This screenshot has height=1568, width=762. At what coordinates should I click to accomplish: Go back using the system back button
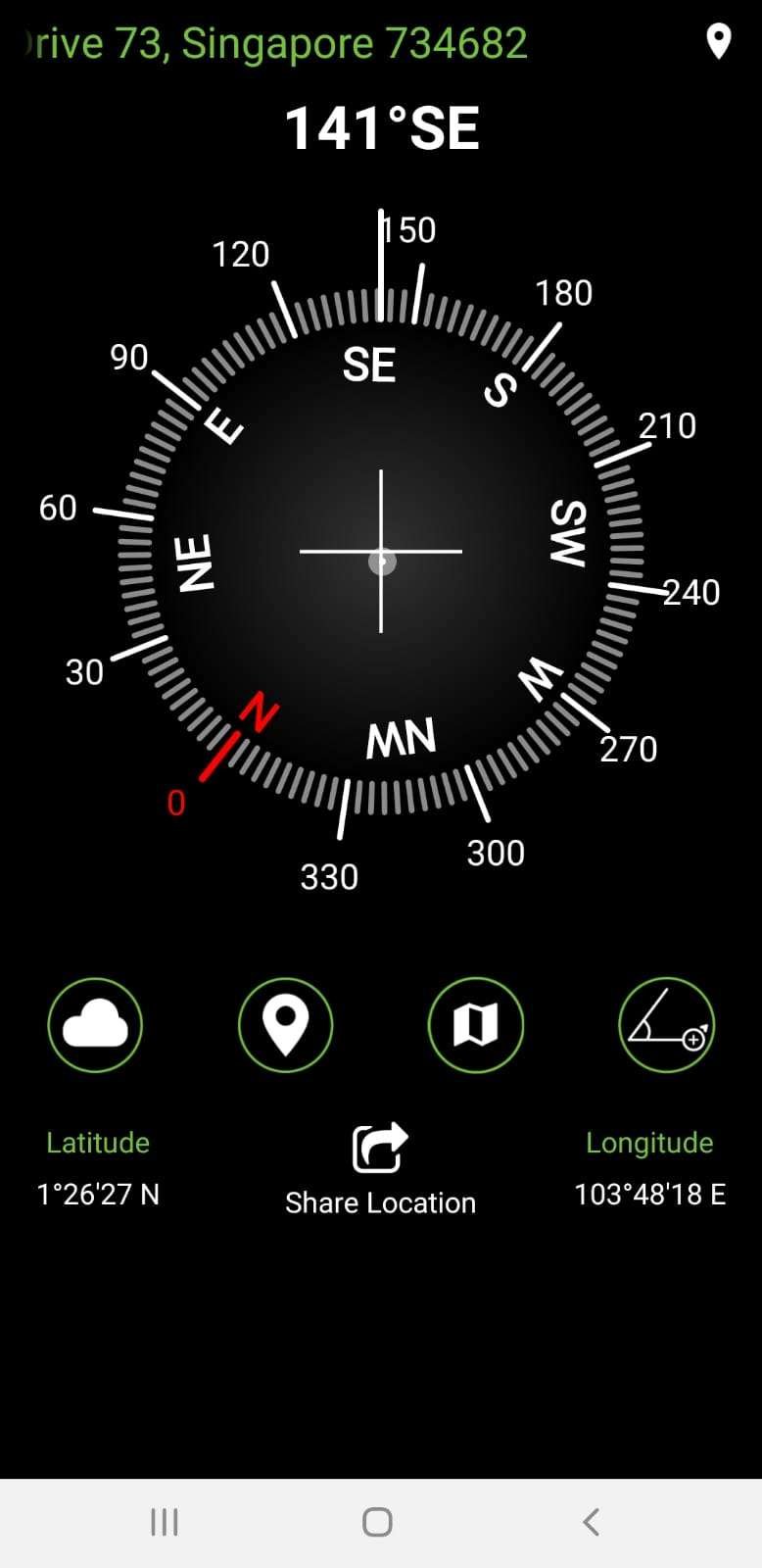coord(591,1522)
